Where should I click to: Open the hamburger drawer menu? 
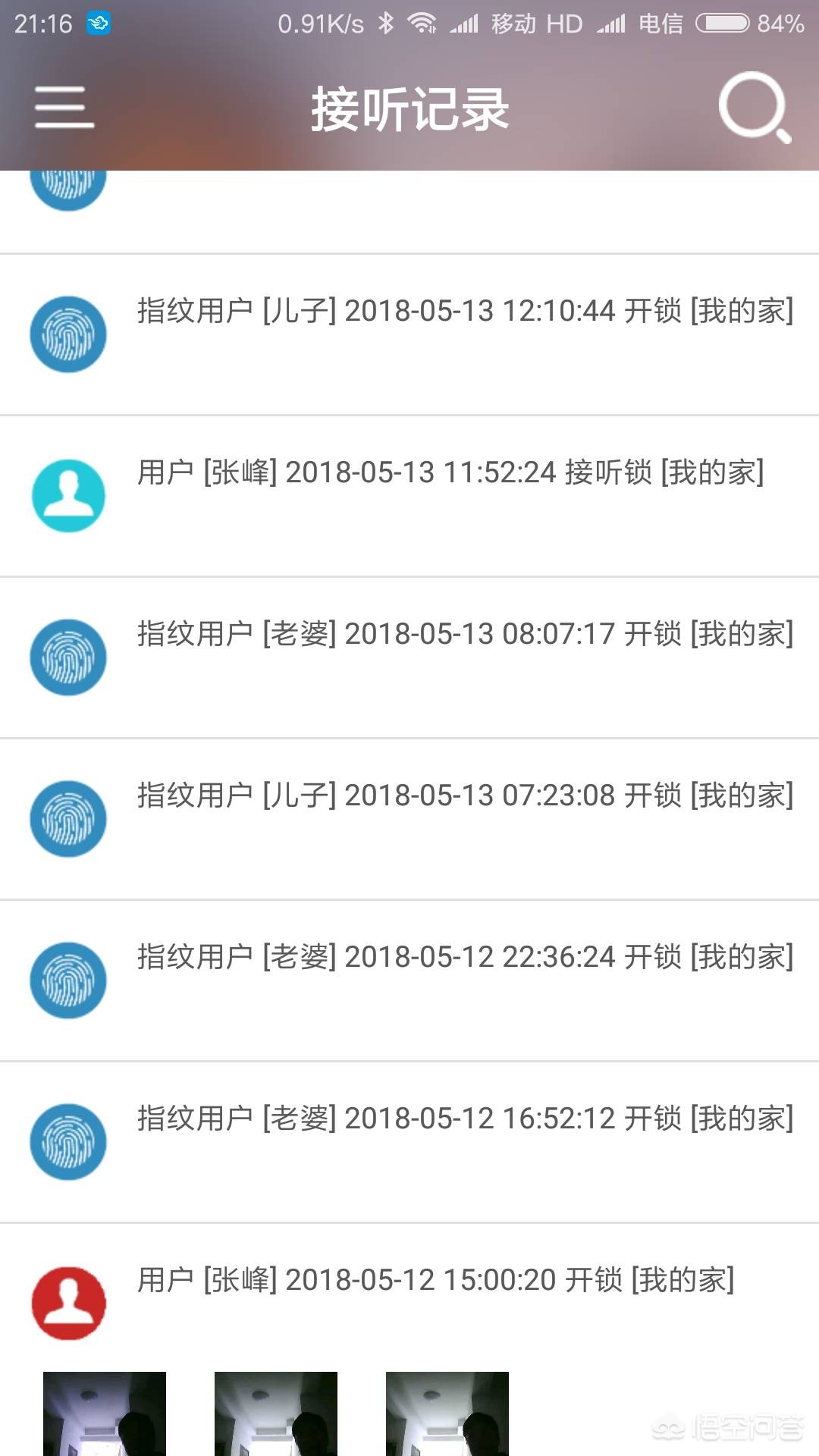pos(64,107)
